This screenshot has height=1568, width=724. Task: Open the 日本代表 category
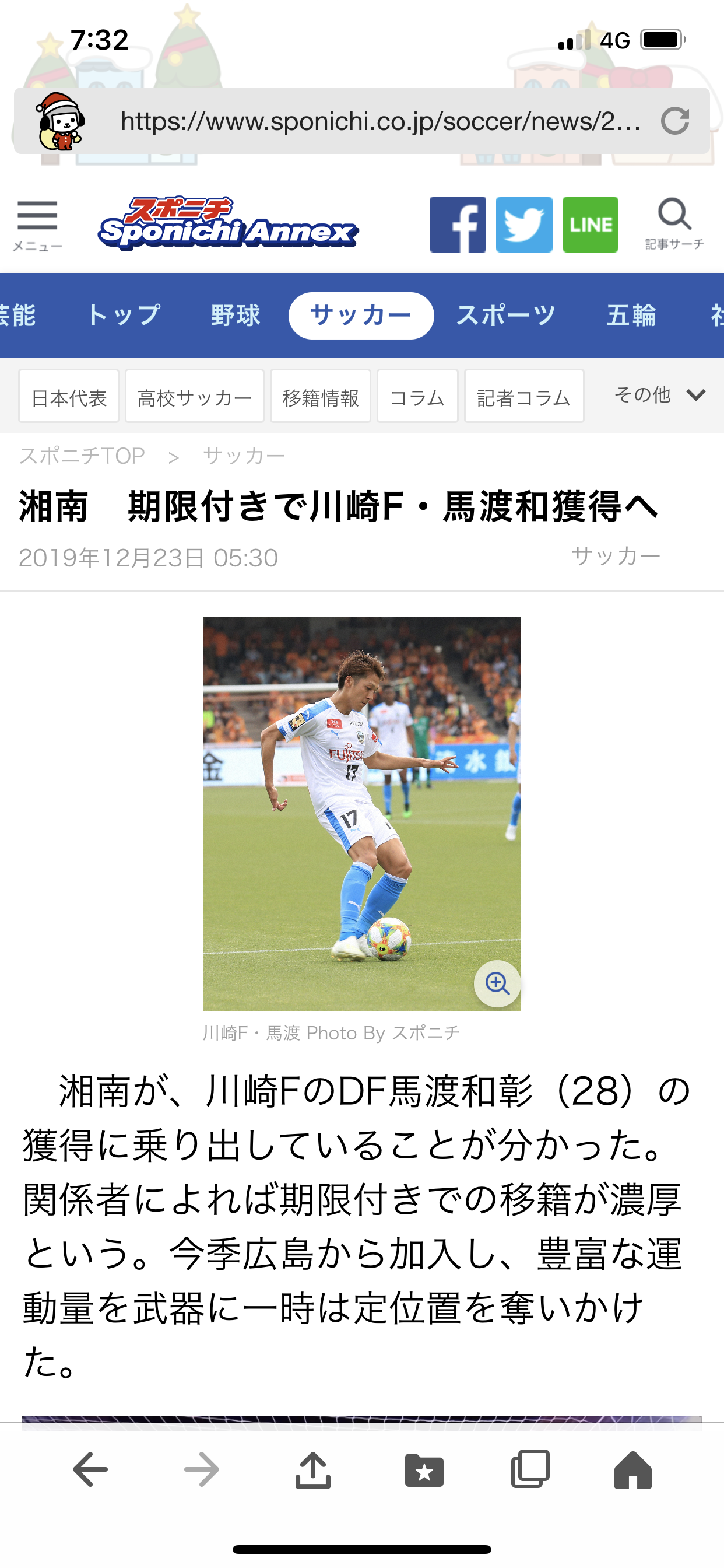pos(69,397)
